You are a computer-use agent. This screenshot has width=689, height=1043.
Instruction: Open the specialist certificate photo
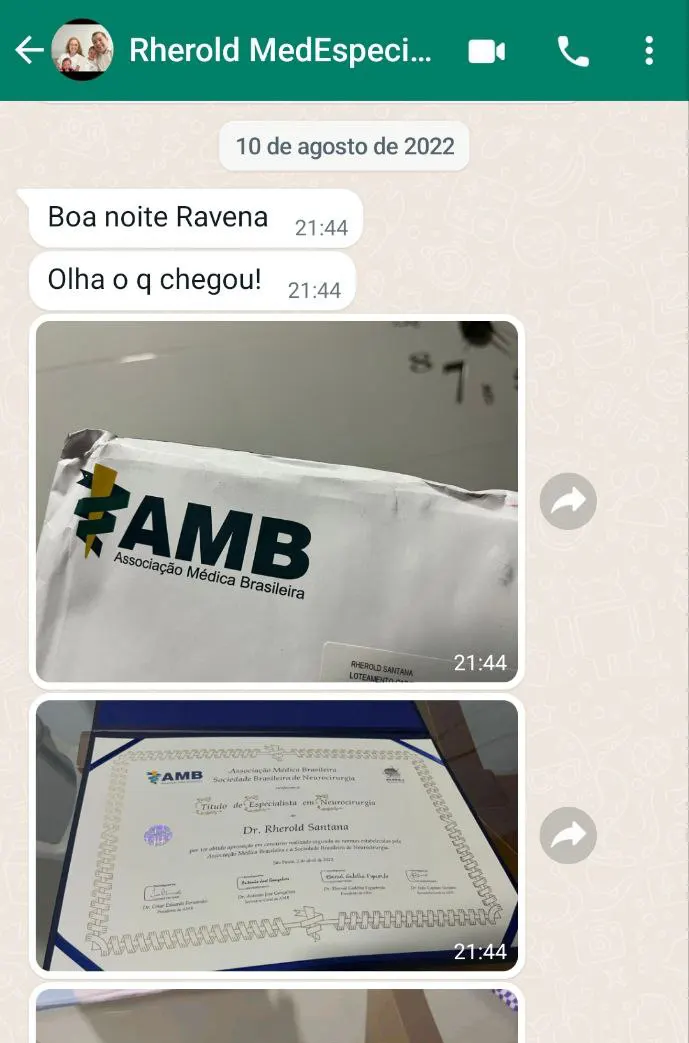(277, 835)
